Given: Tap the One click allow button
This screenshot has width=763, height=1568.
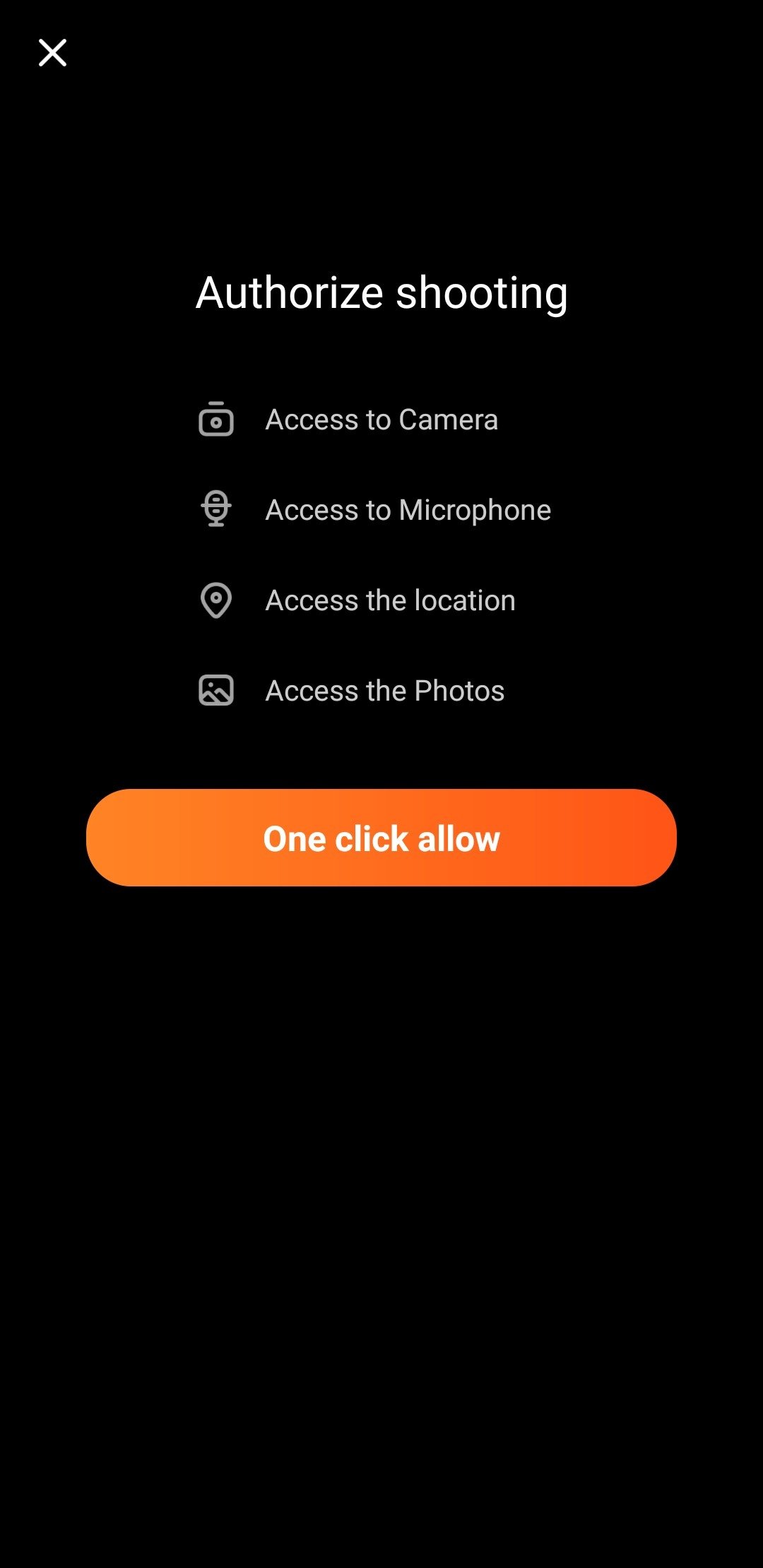Looking at the screenshot, I should tap(381, 838).
